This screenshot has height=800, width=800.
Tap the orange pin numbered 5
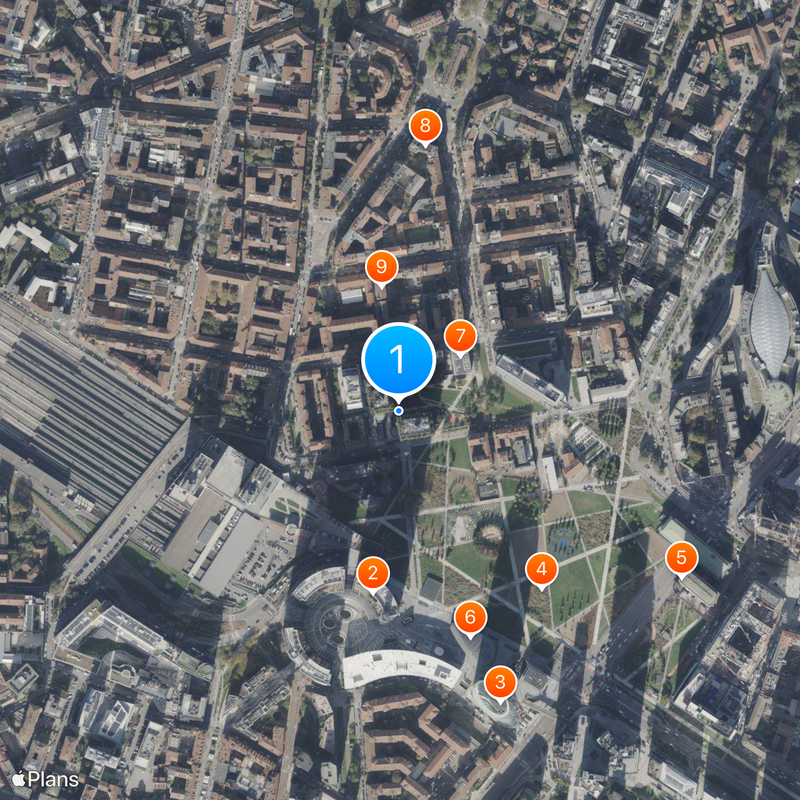click(682, 558)
